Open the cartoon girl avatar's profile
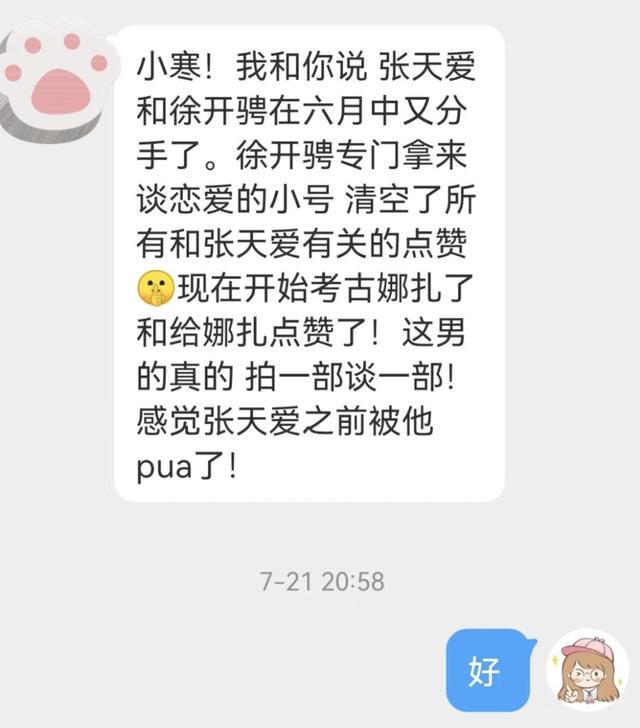 pos(587,669)
